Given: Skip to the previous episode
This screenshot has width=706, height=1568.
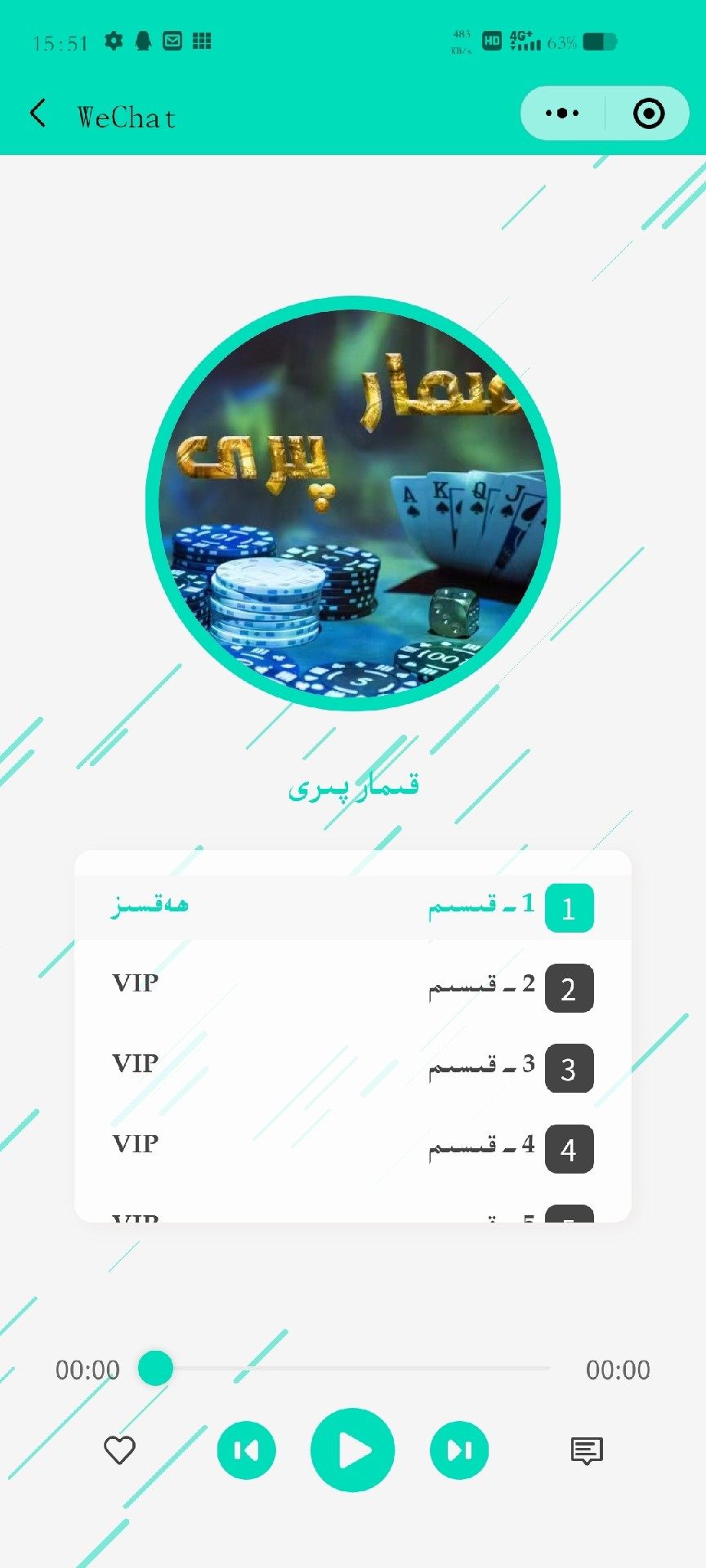Looking at the screenshot, I should pyautogui.click(x=246, y=1450).
